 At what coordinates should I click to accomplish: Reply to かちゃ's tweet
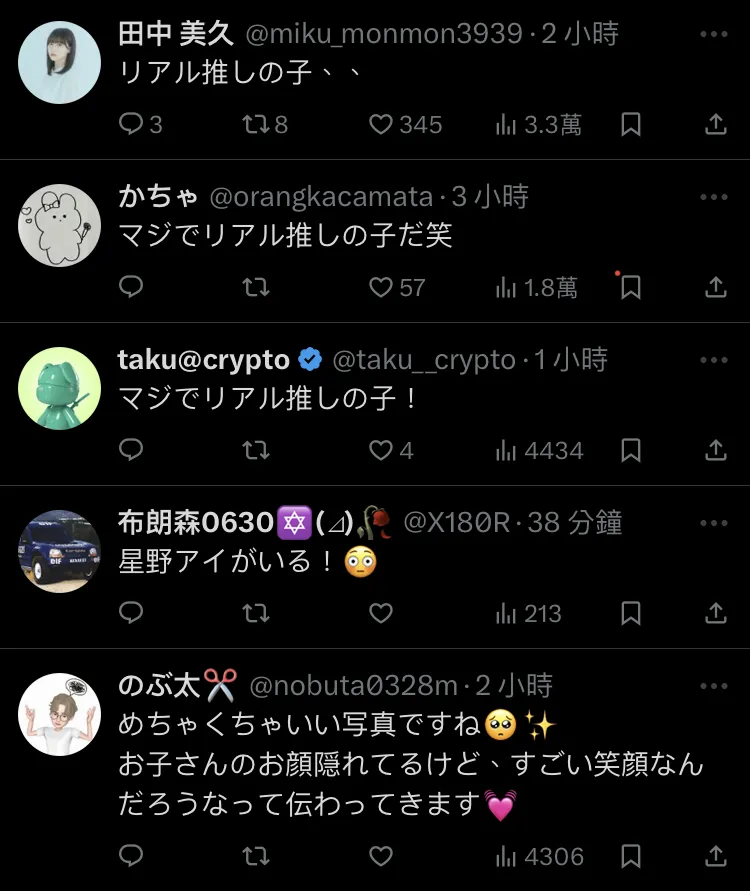point(132,287)
